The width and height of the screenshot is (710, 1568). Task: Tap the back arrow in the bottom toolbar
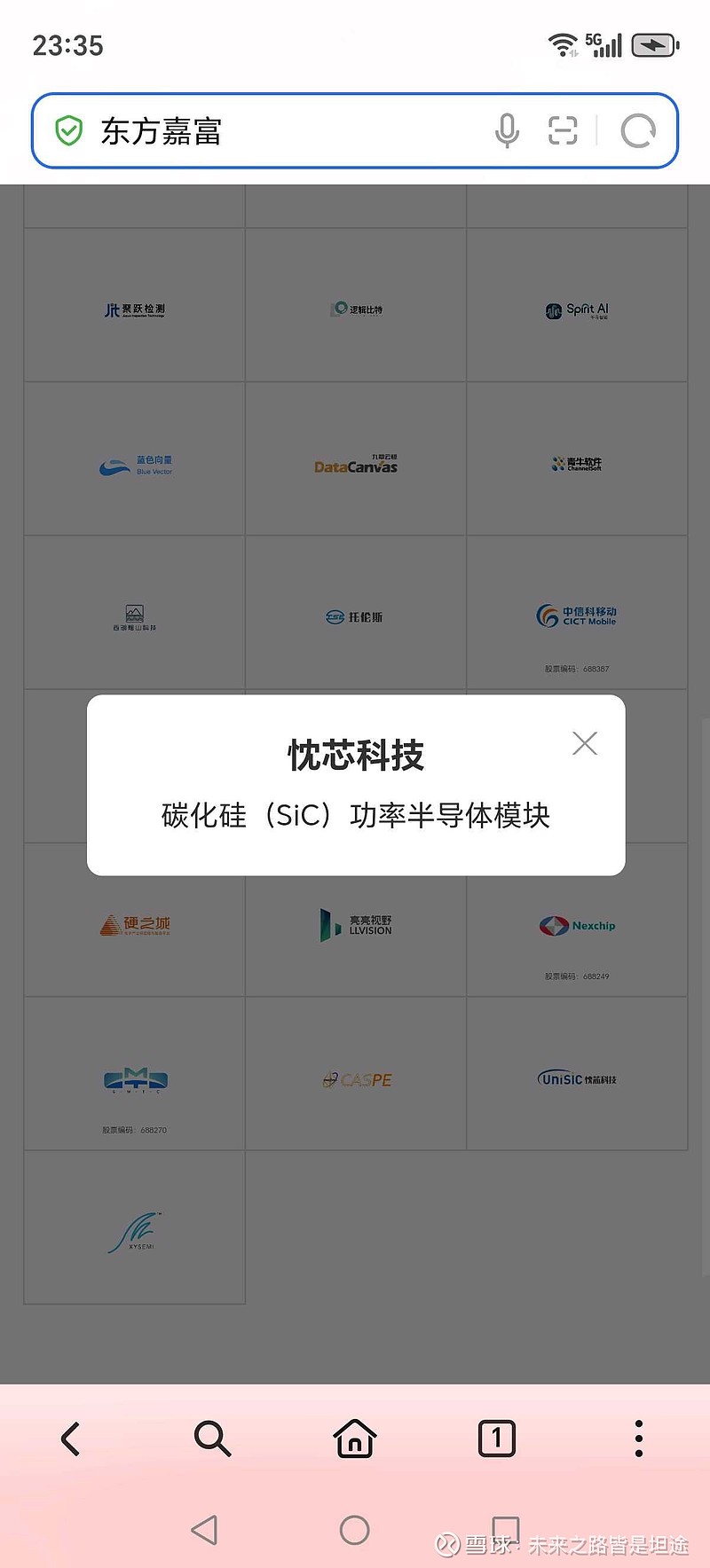coord(71,1439)
